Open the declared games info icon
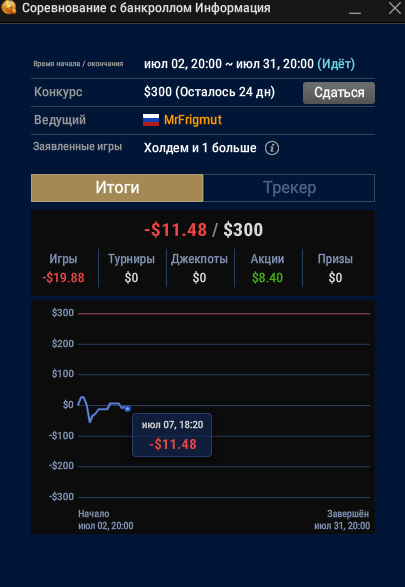This screenshot has width=405, height=587. click(272, 148)
